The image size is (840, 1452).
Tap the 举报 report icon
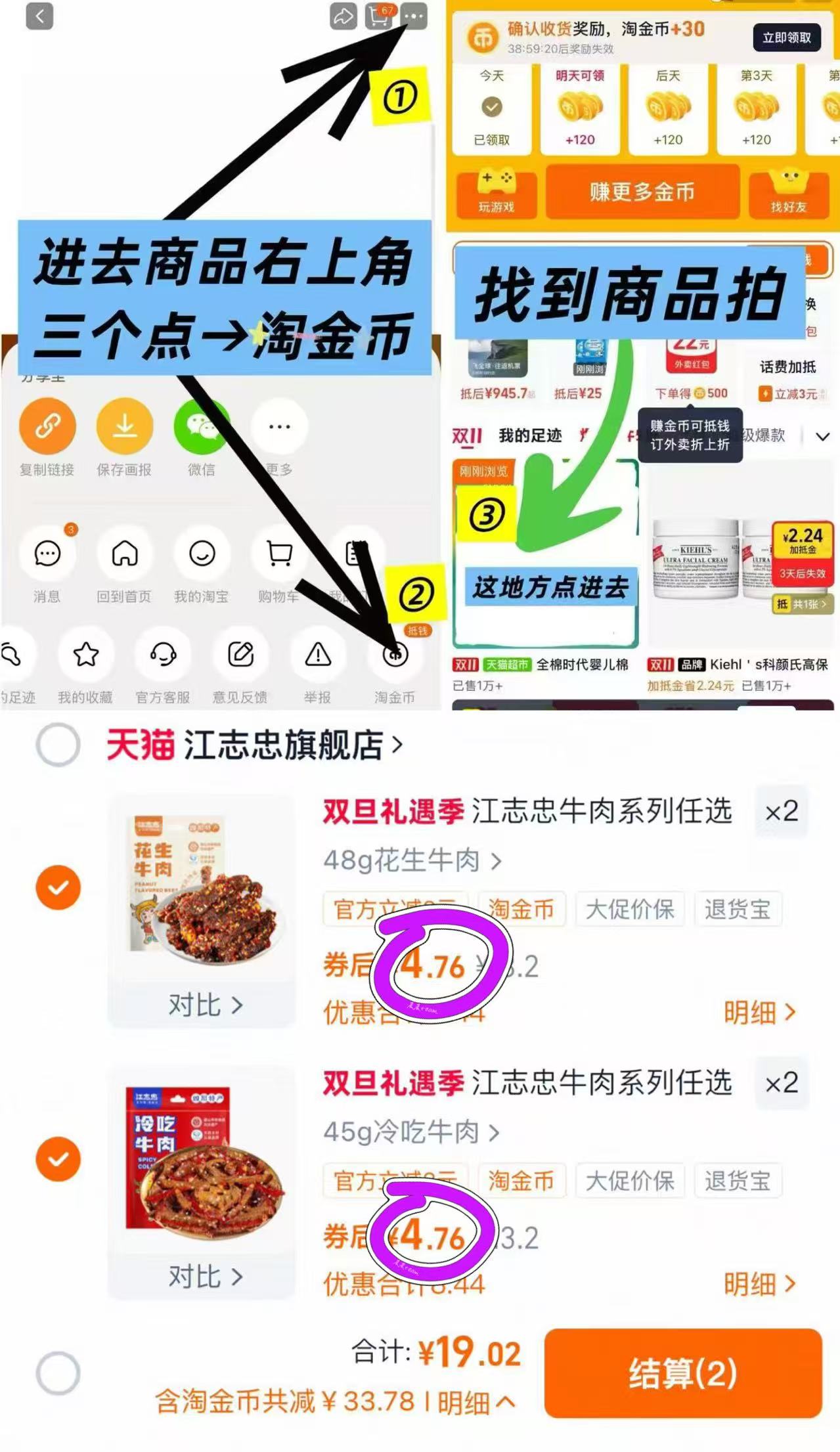(317, 653)
